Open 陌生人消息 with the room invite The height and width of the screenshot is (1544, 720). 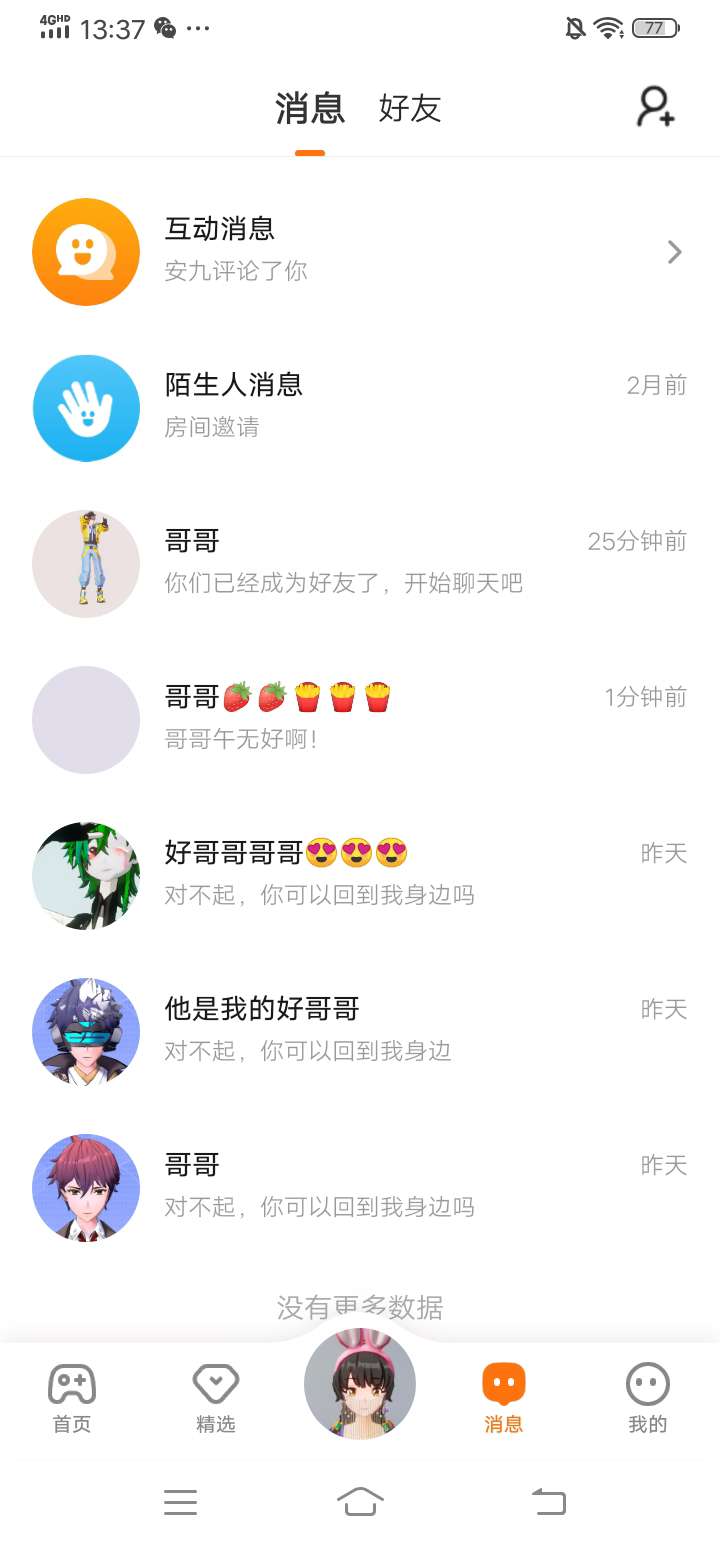[x=360, y=407]
